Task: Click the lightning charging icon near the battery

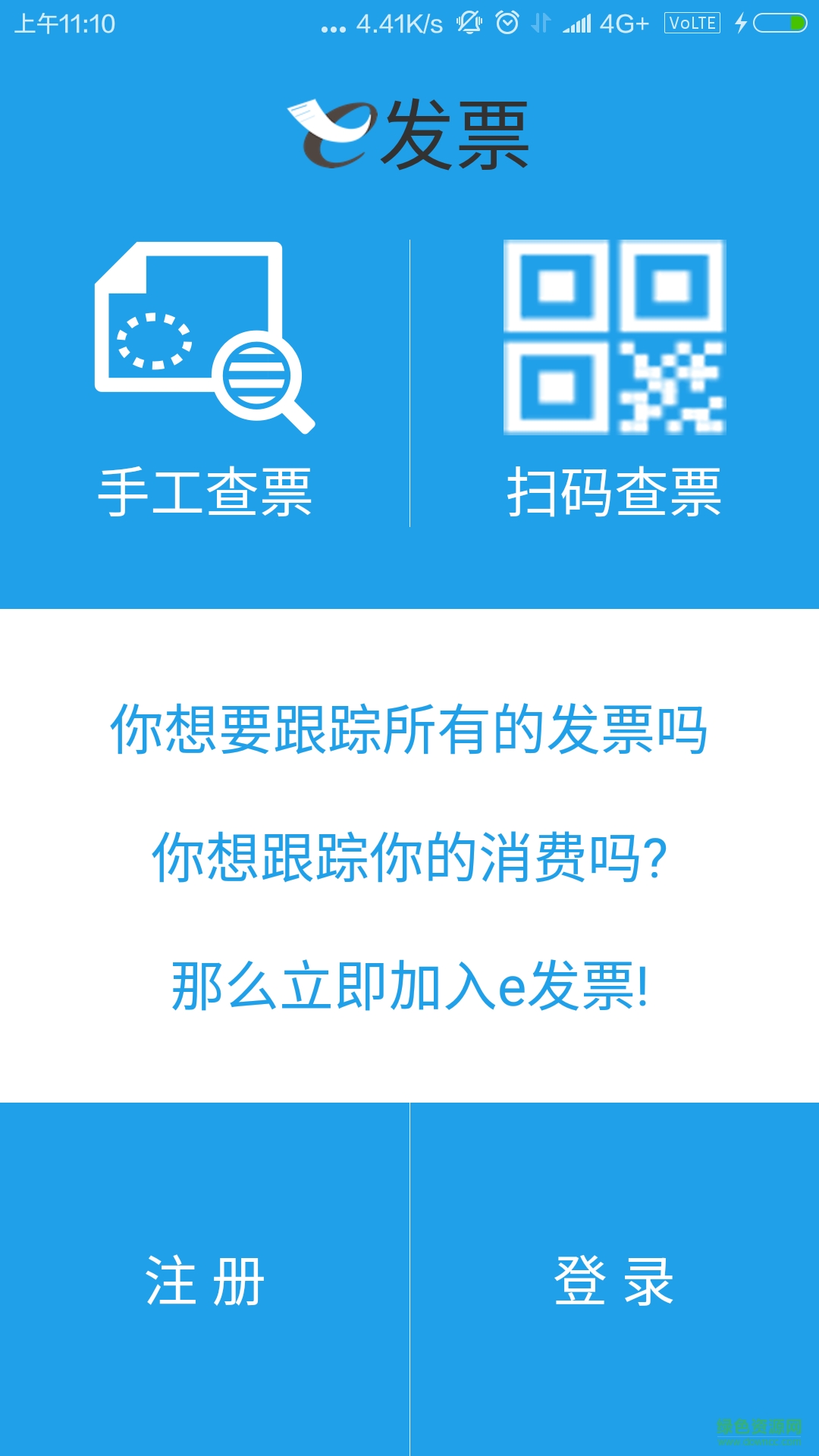Action: click(741, 21)
